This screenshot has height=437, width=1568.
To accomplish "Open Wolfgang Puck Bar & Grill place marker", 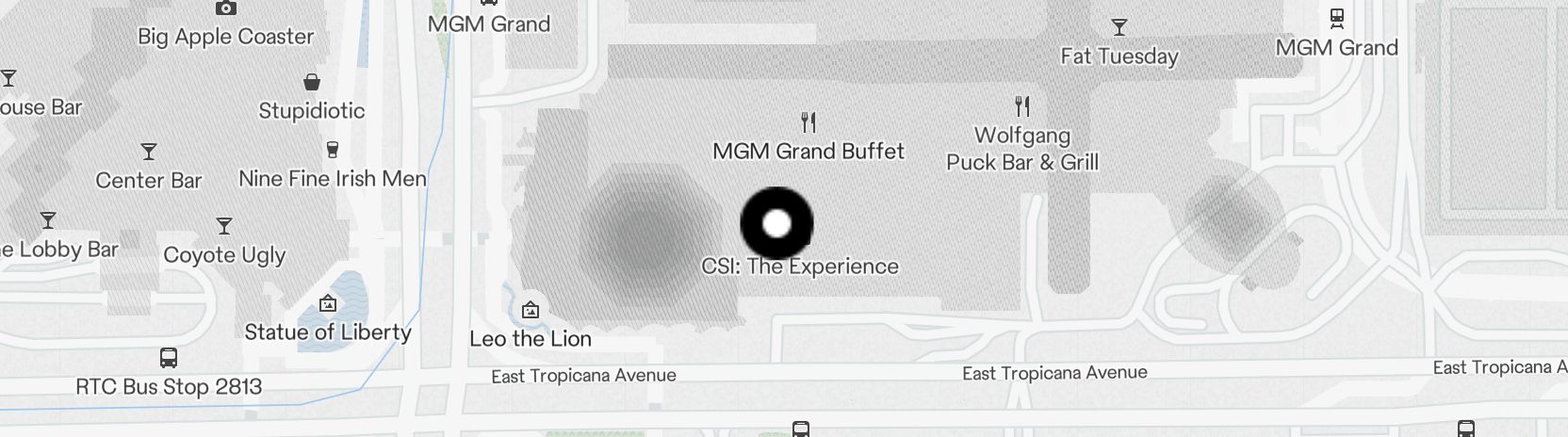I will coord(1022,106).
